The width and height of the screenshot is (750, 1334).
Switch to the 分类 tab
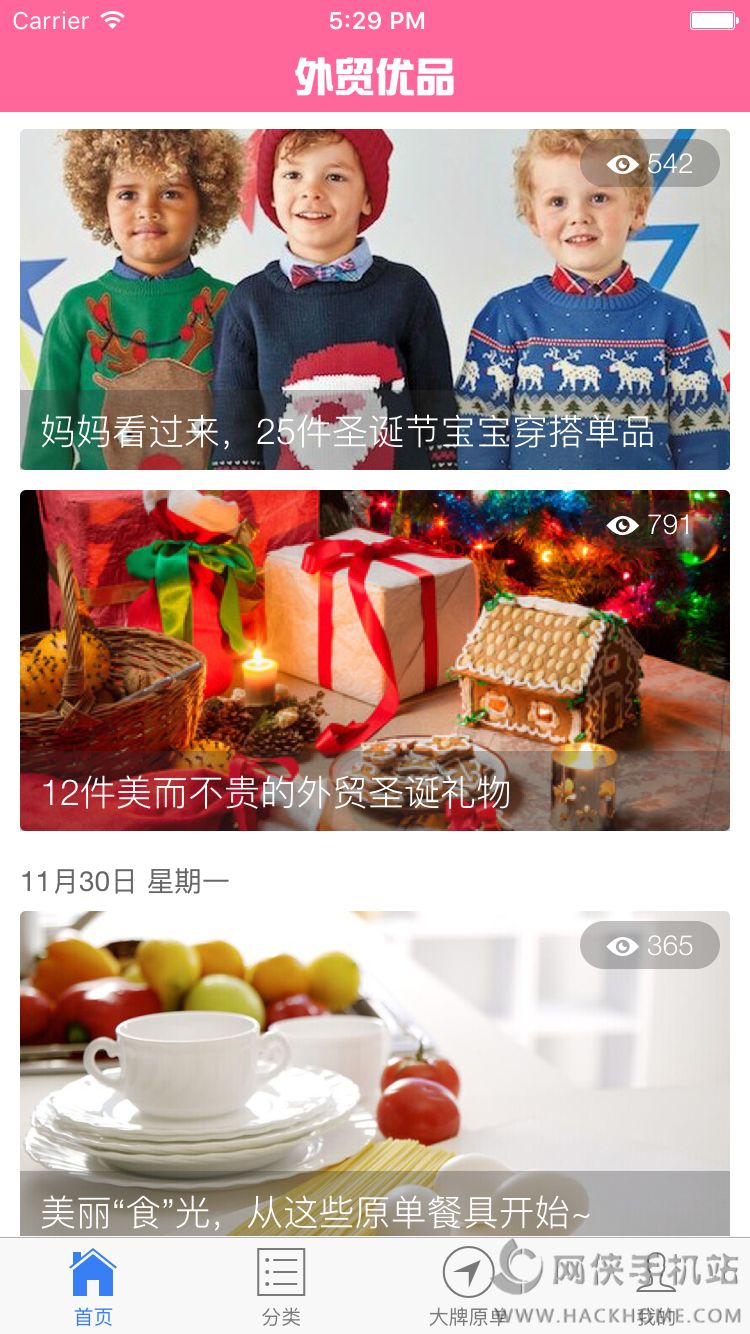coord(281,1287)
